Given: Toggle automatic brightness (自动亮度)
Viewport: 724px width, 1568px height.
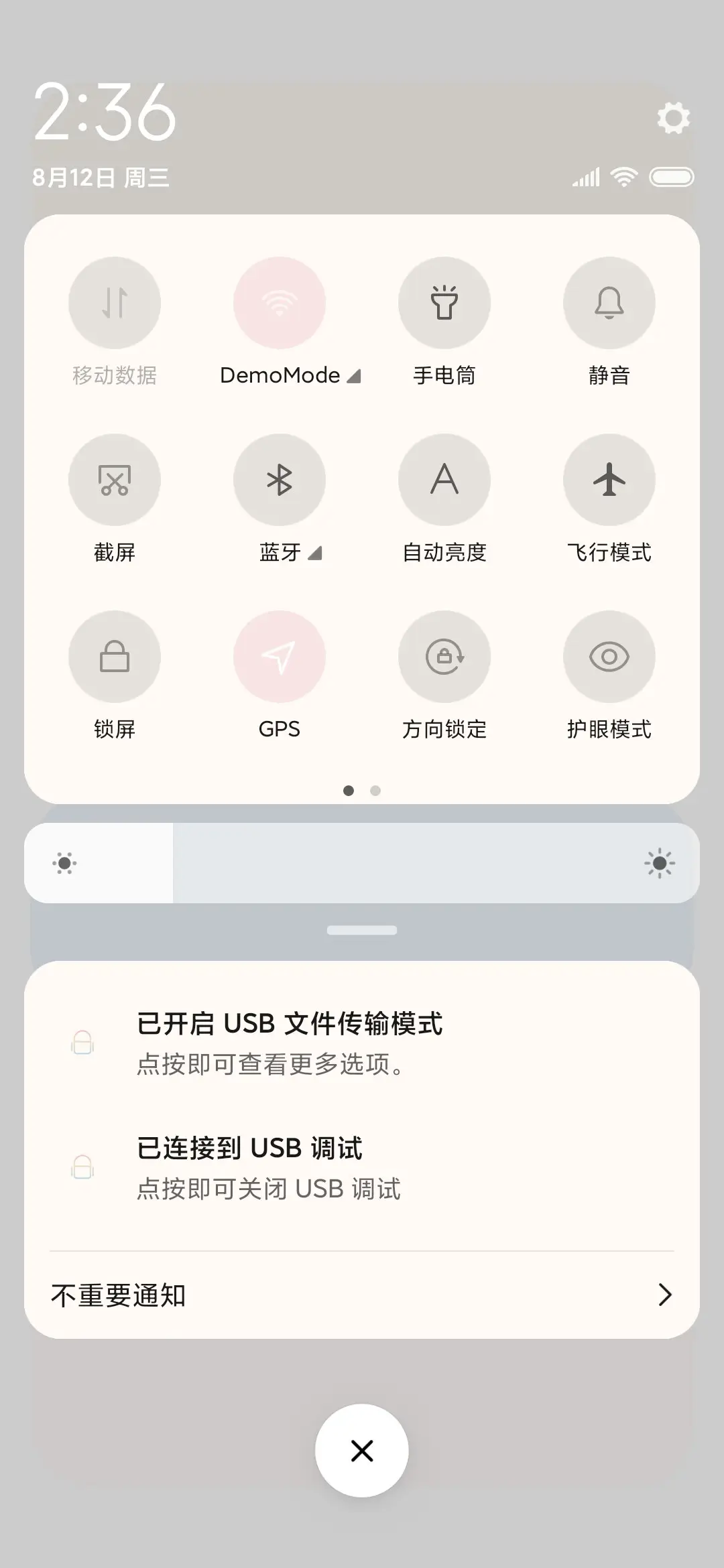Looking at the screenshot, I should pos(444,480).
